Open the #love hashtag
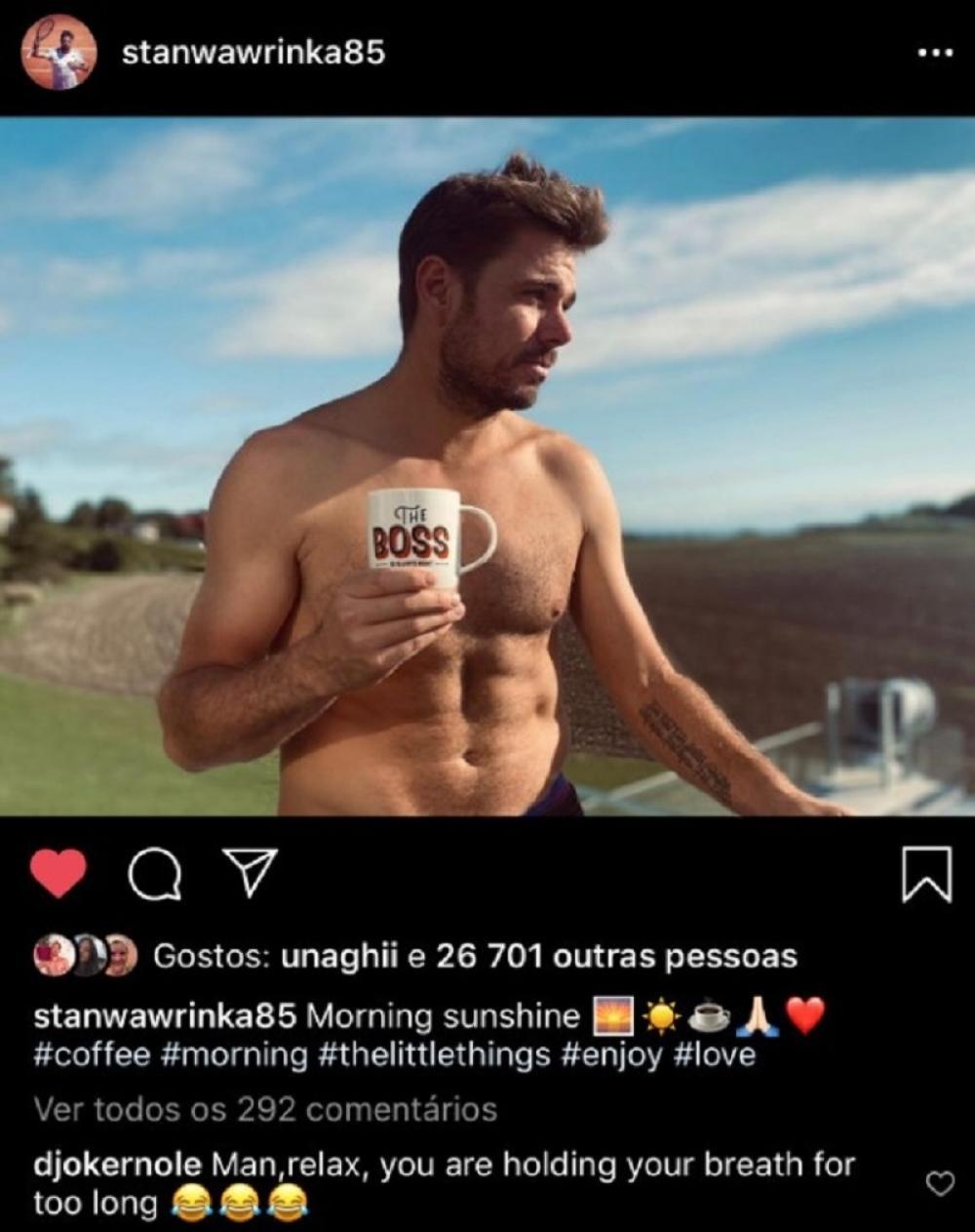Screen dimensions: 975x1232 click(714, 1055)
